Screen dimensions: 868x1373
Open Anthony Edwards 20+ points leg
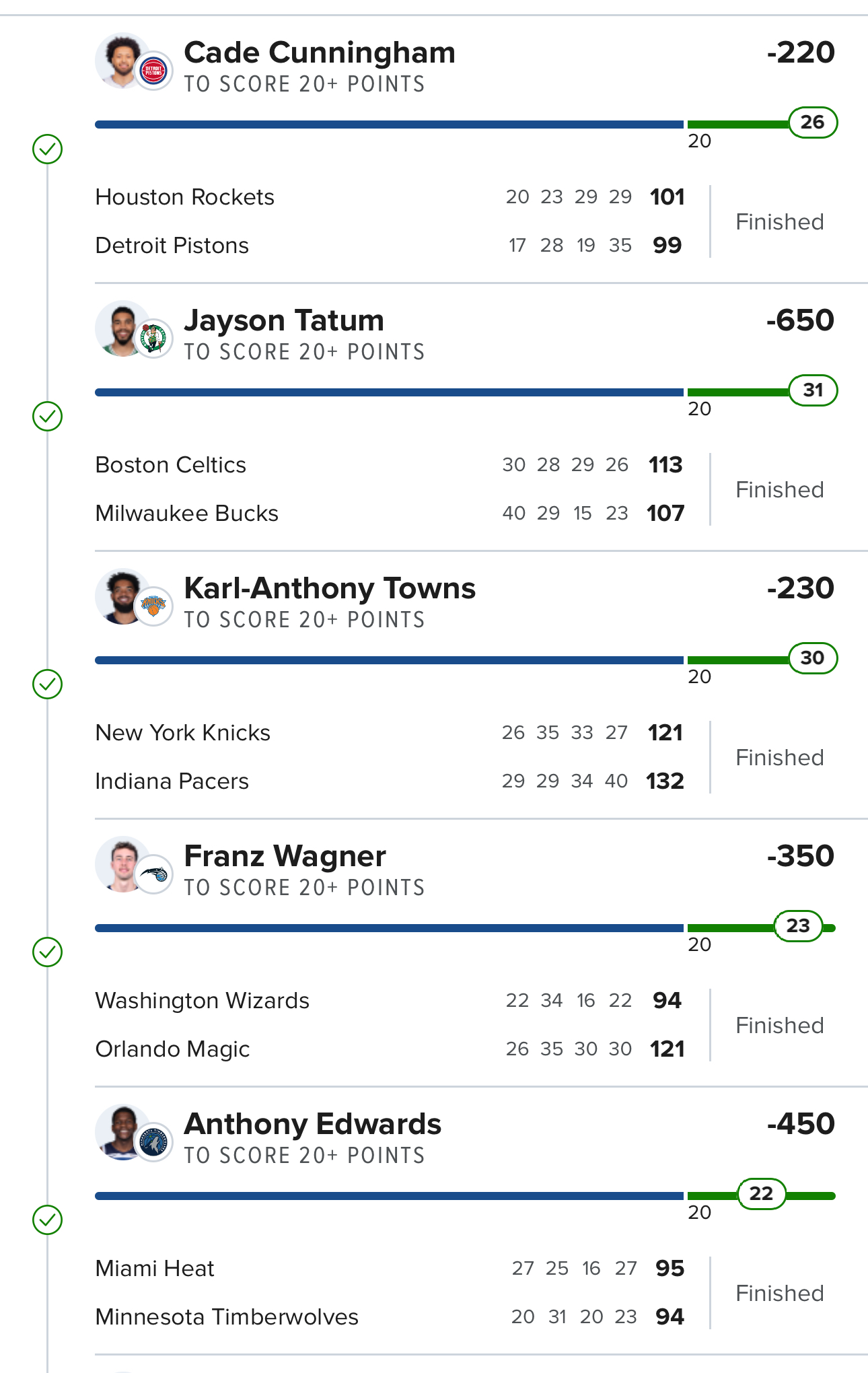click(x=312, y=1137)
